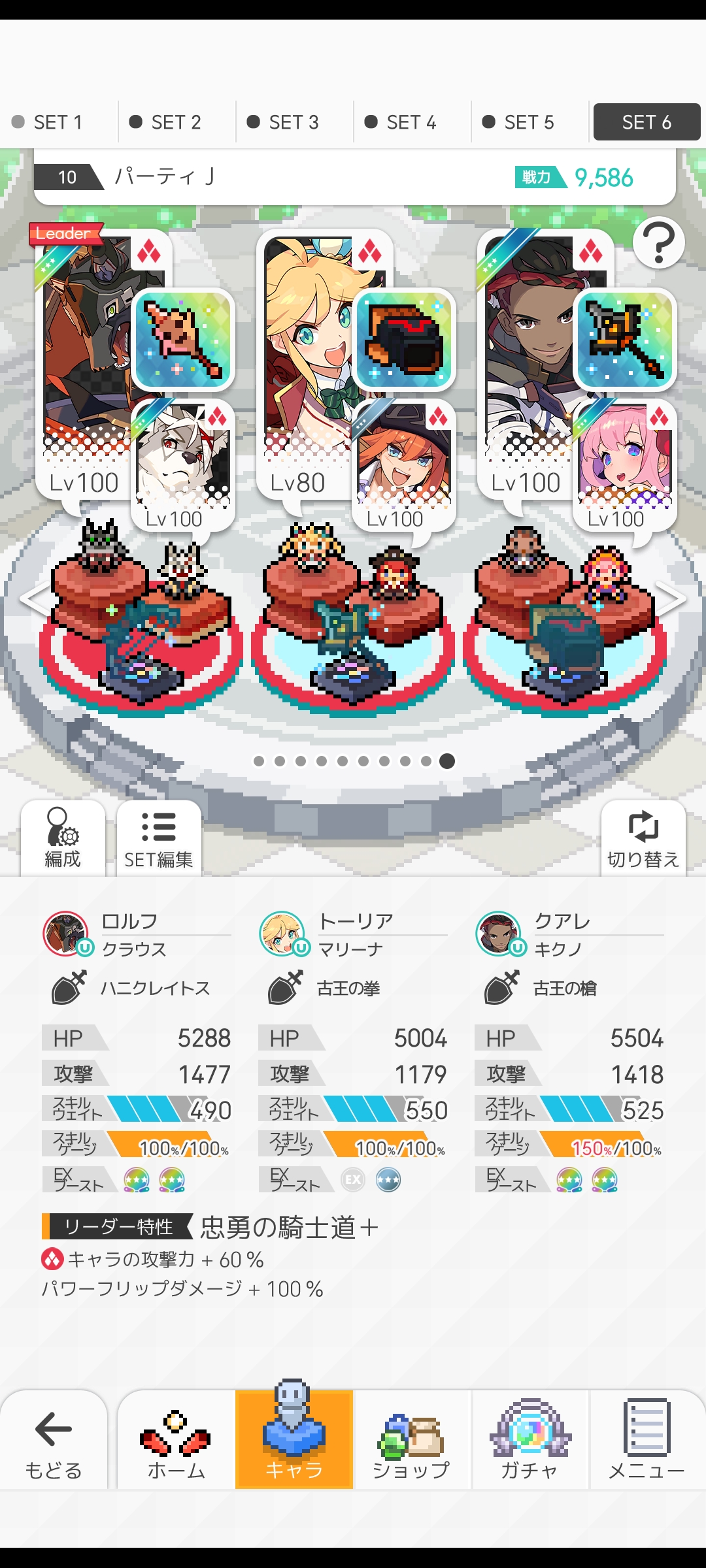Open the 編成 formation button
This screenshot has width=706, height=1568.
[63, 839]
